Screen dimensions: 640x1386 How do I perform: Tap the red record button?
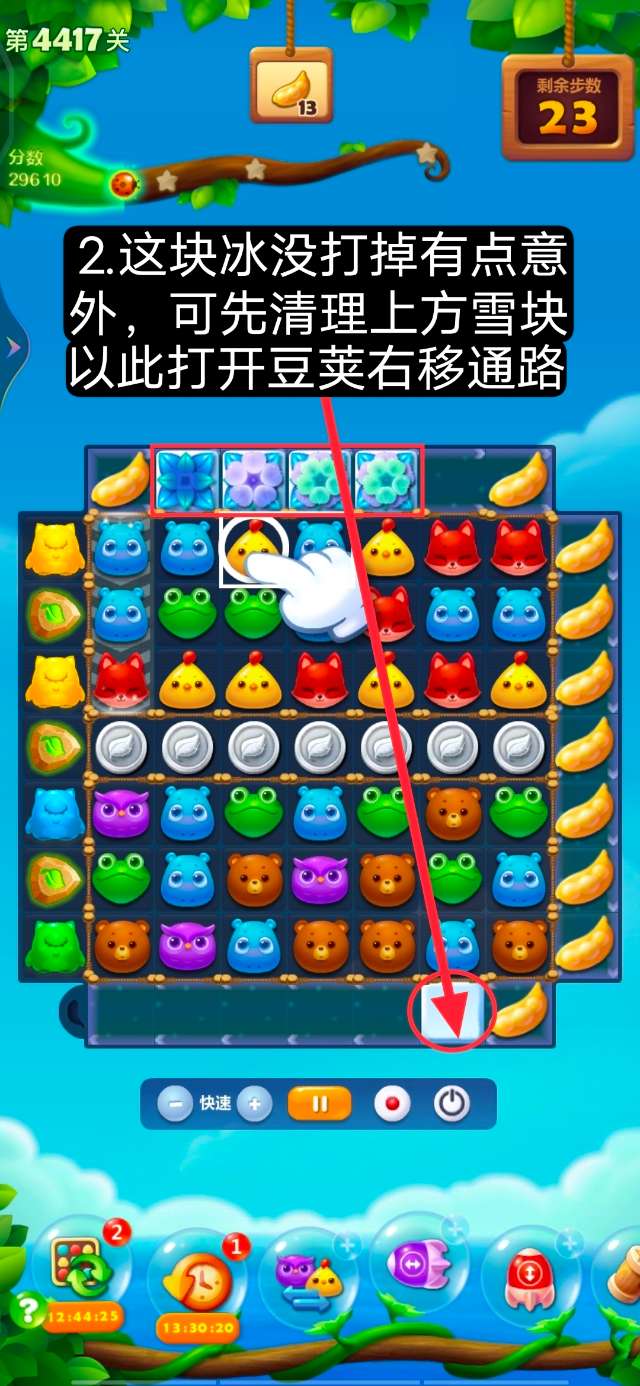tap(392, 1104)
